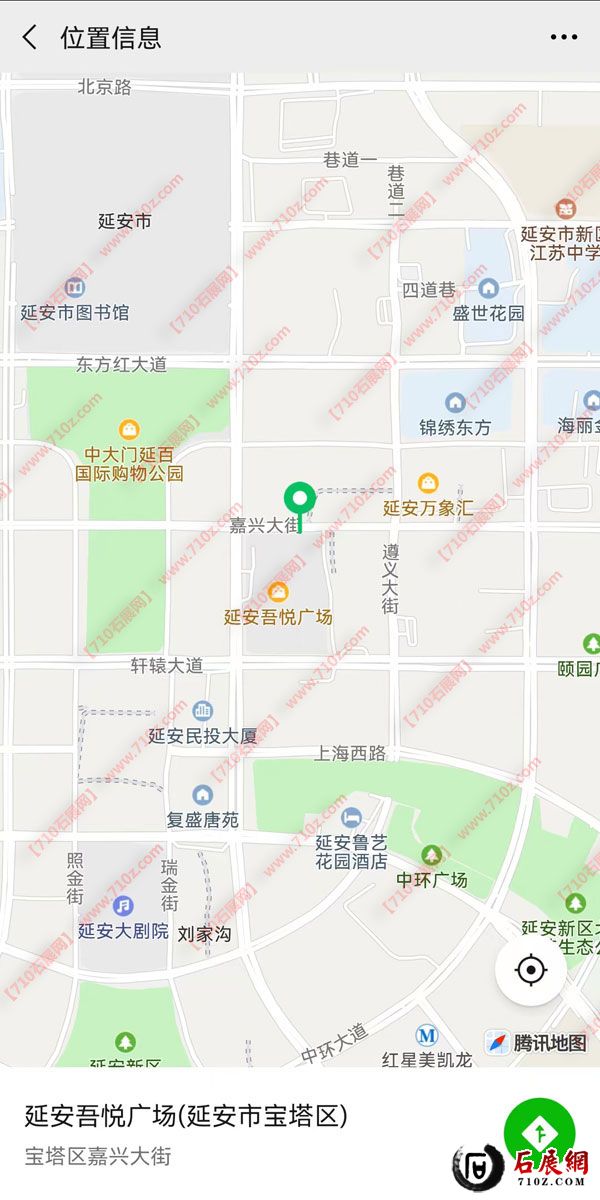The height and width of the screenshot is (1200, 600).
Task: Open the three-dot overflow menu
Action: point(564,38)
